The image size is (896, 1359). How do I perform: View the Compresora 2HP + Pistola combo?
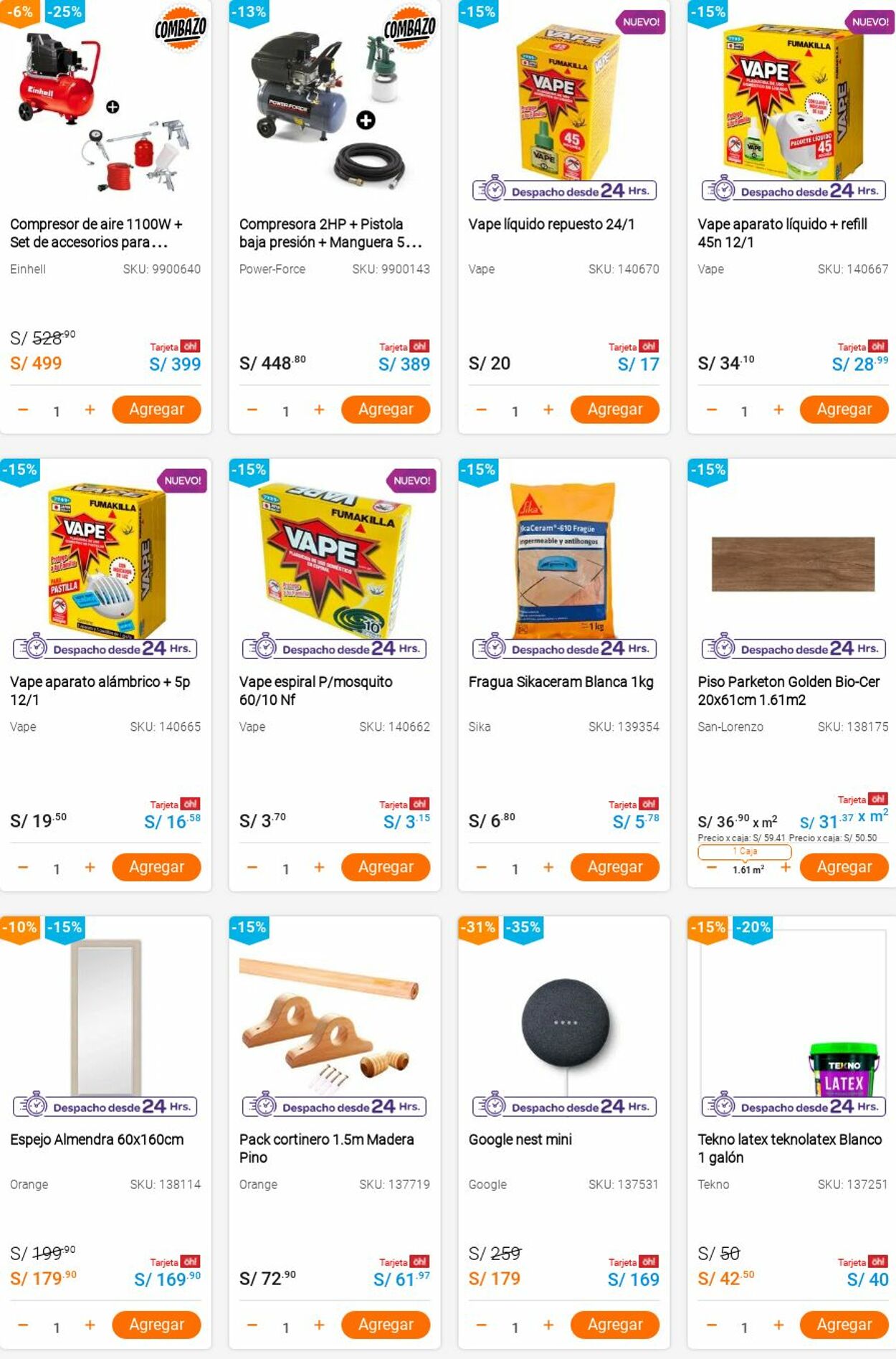(330, 232)
